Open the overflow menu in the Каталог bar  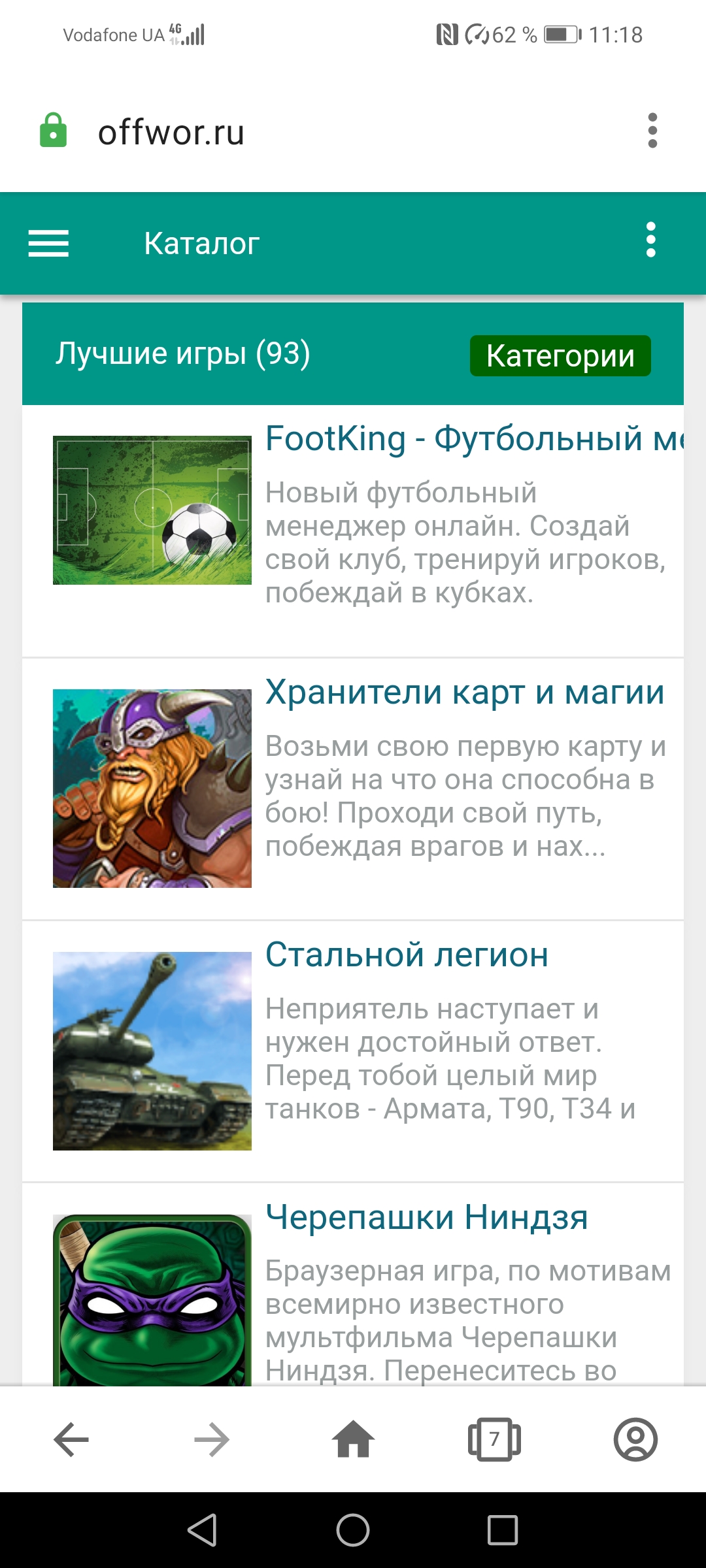tap(650, 240)
